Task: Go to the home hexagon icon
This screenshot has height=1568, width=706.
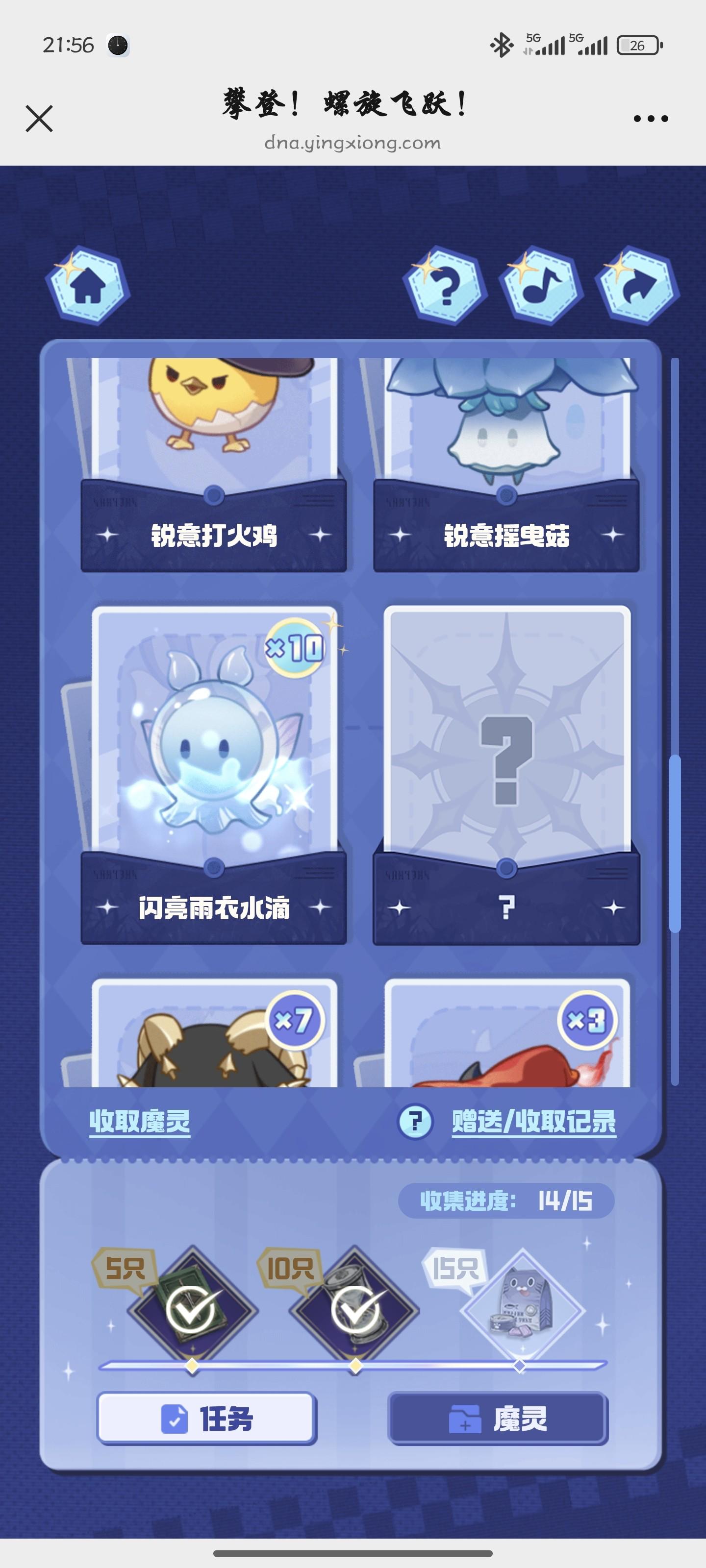Action: (x=88, y=285)
